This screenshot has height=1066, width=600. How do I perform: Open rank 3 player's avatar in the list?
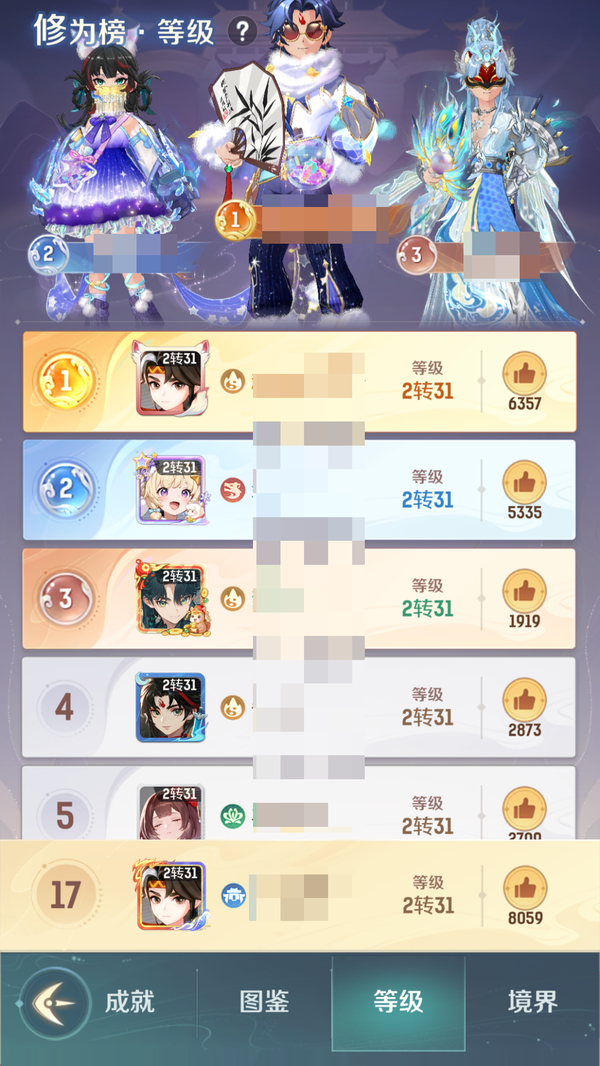(171, 600)
